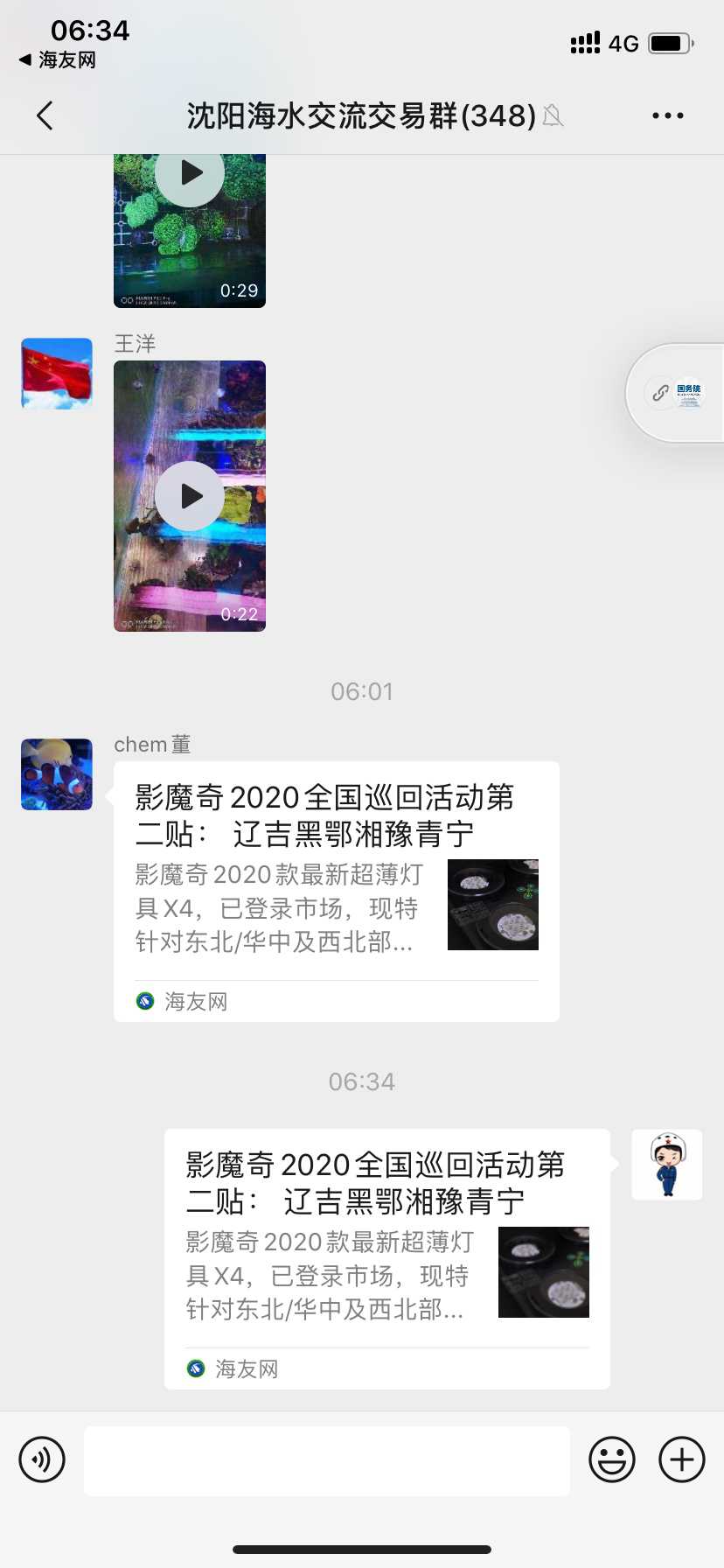
Task: Open the plus attachments menu
Action: [x=682, y=1459]
